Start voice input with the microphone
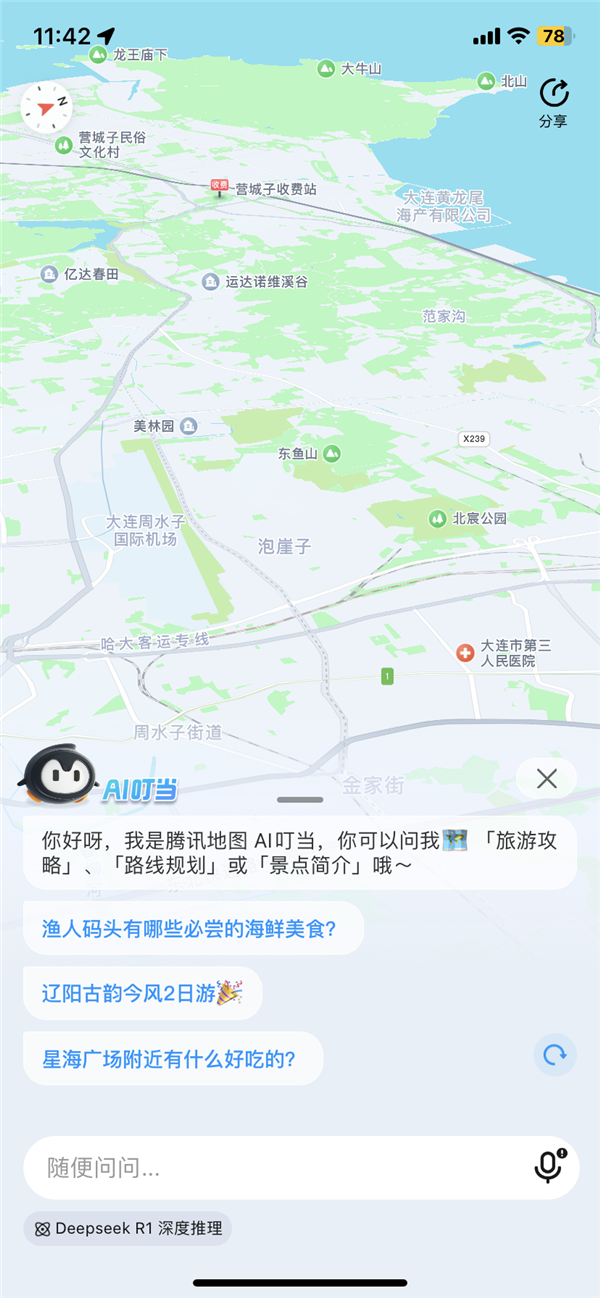The image size is (600, 1298). tap(549, 1166)
